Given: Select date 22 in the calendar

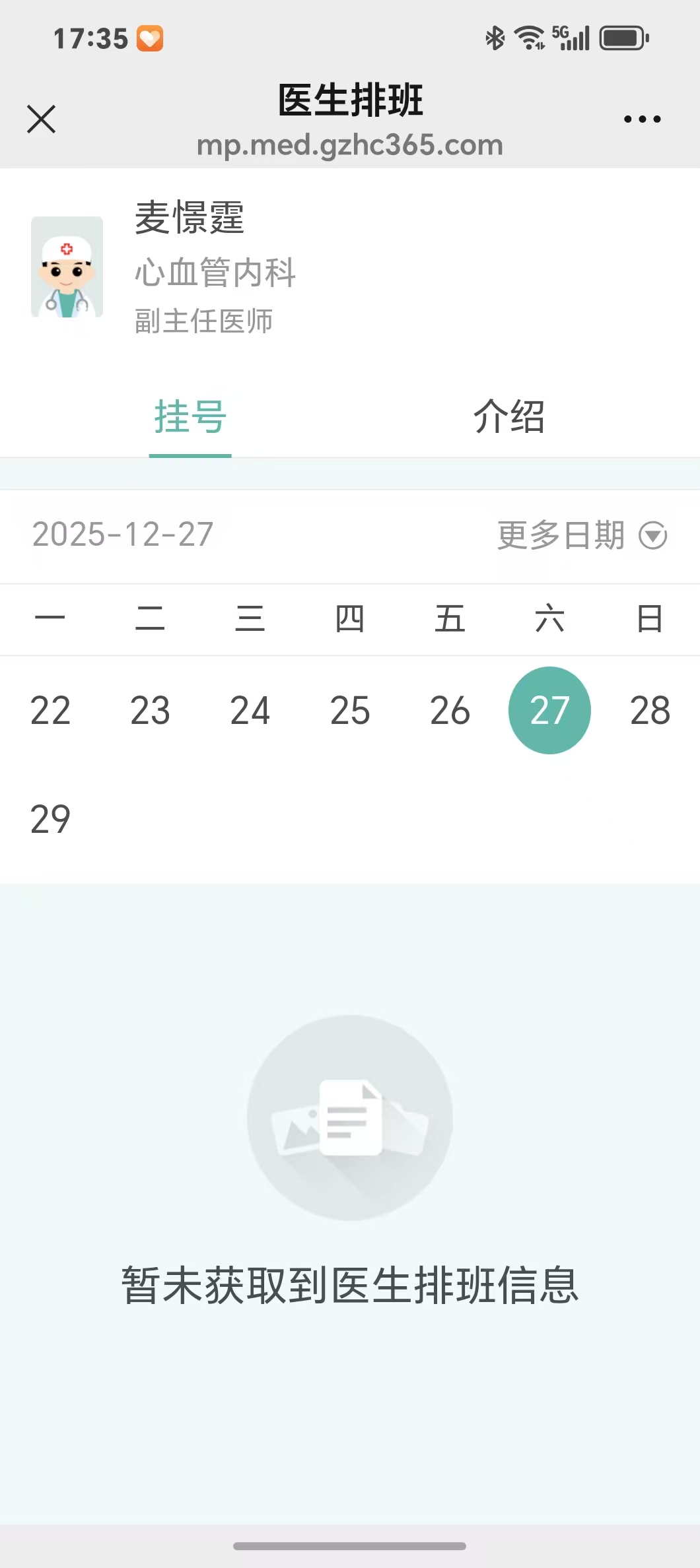Looking at the screenshot, I should click(x=50, y=711).
